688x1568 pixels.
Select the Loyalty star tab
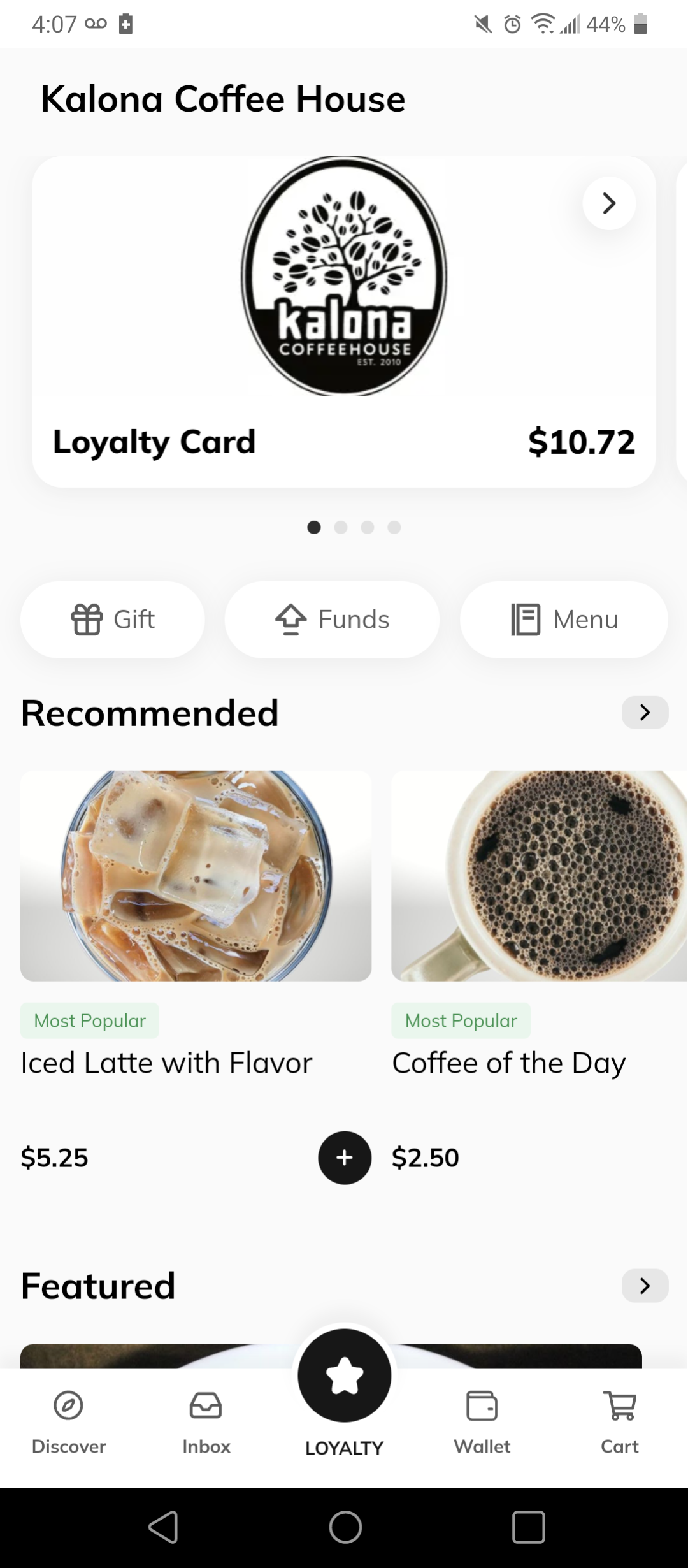tap(345, 1376)
